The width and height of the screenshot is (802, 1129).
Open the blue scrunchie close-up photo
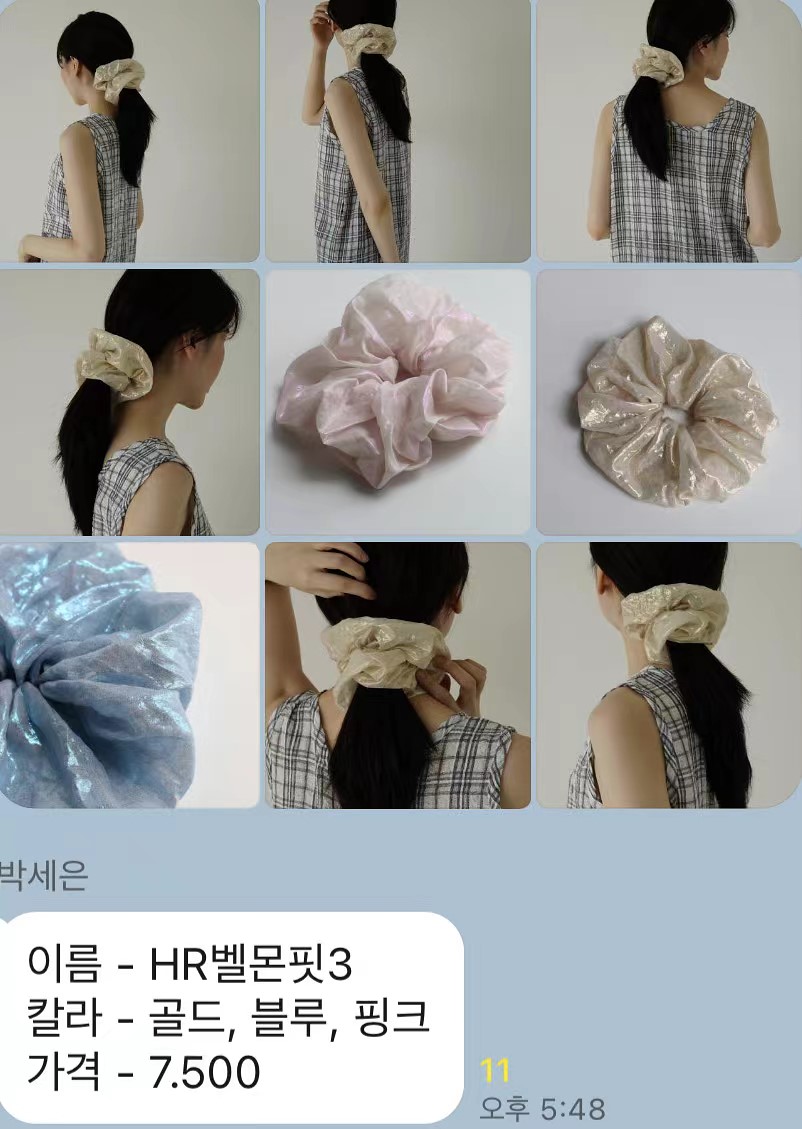tap(129, 675)
